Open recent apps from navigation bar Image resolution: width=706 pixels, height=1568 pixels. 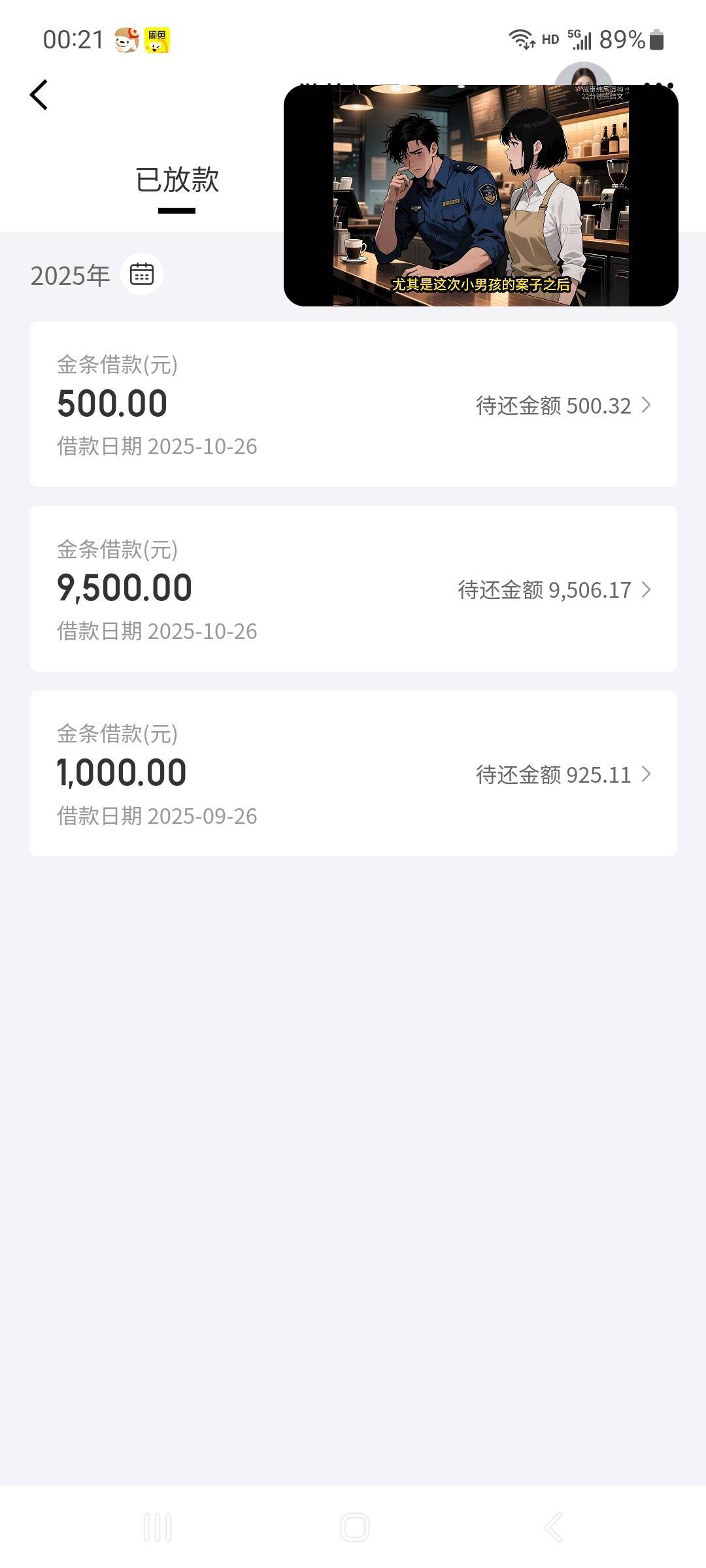158,1527
